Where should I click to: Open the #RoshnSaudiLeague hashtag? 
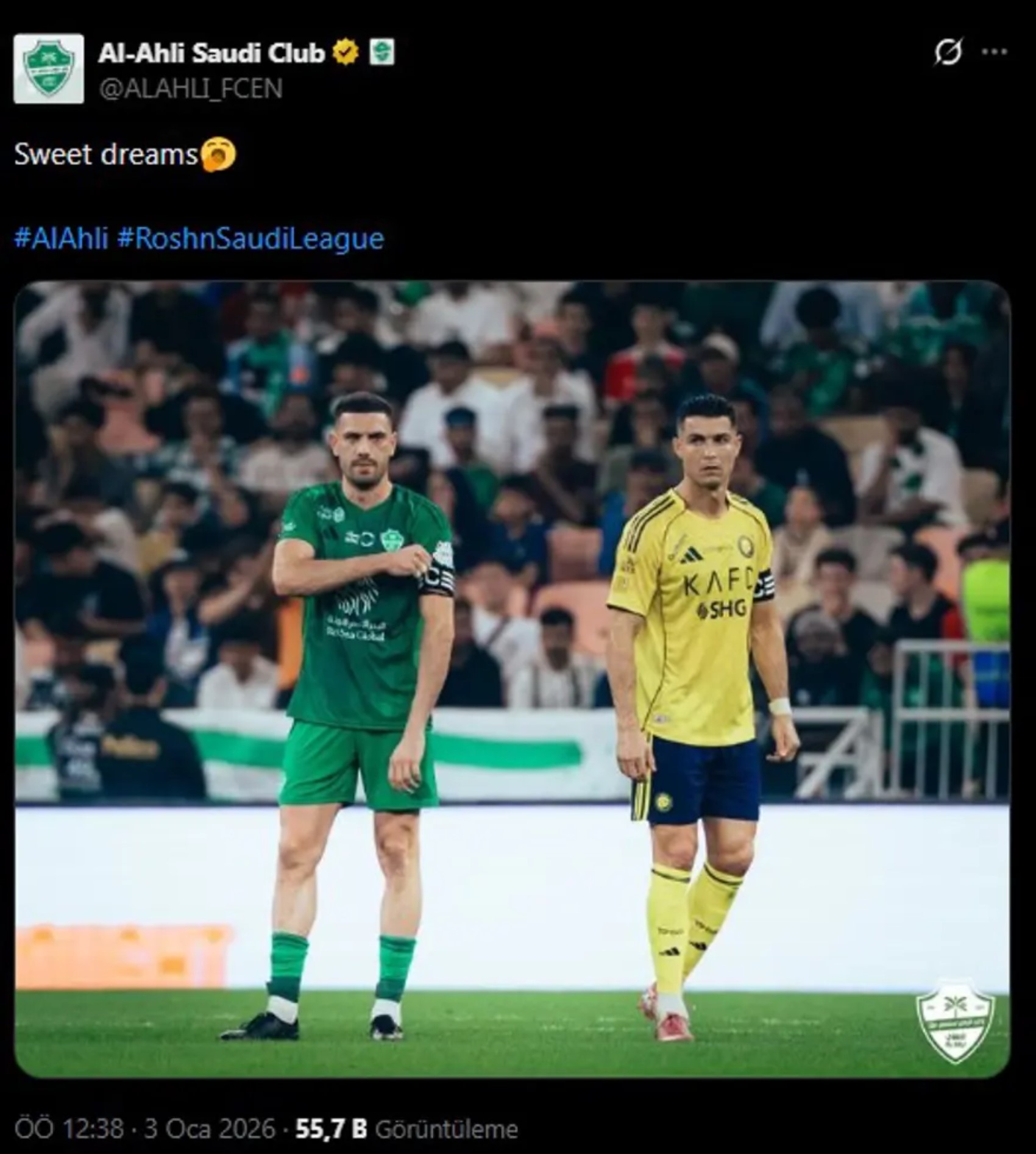[x=250, y=238]
